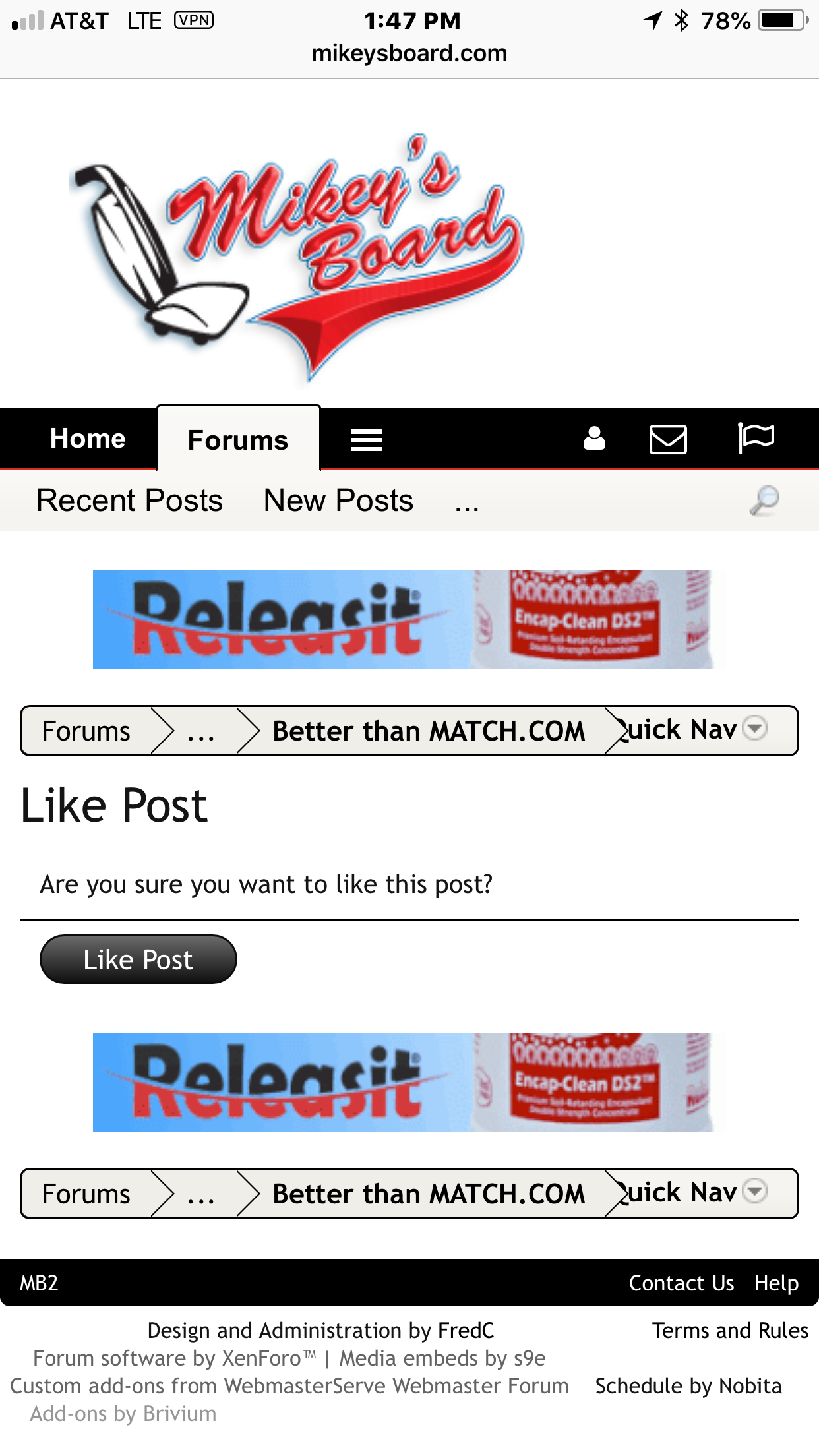View Recent Posts
Screen dimensions: 819x1456
(x=129, y=501)
